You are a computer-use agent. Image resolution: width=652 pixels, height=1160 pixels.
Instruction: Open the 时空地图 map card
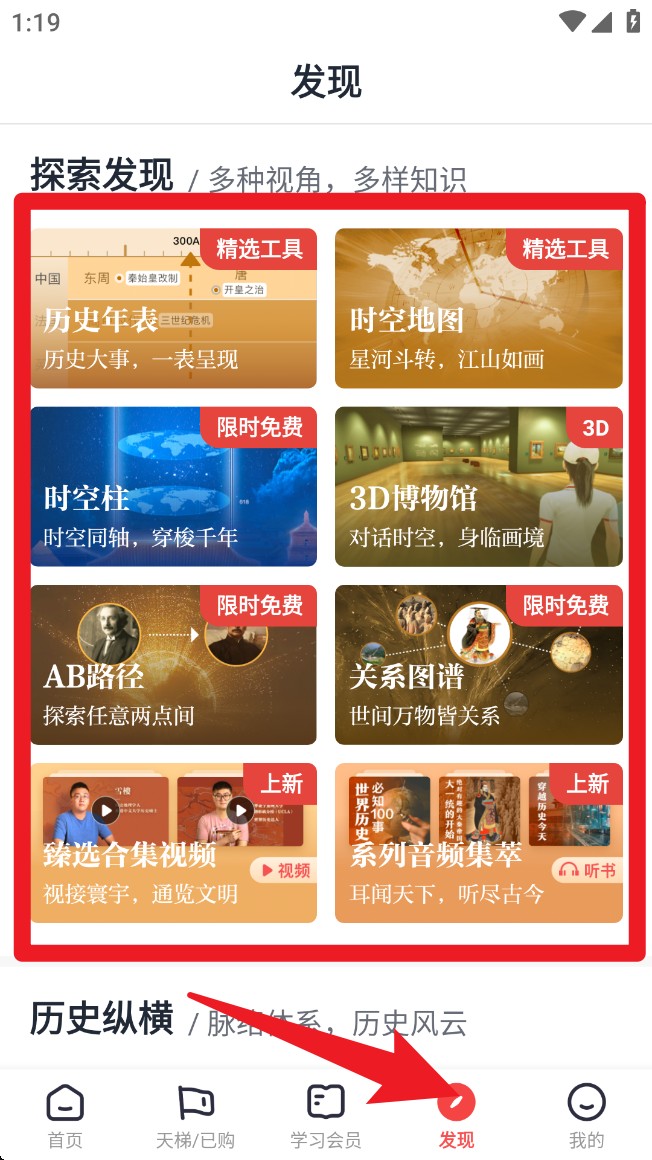(x=478, y=309)
